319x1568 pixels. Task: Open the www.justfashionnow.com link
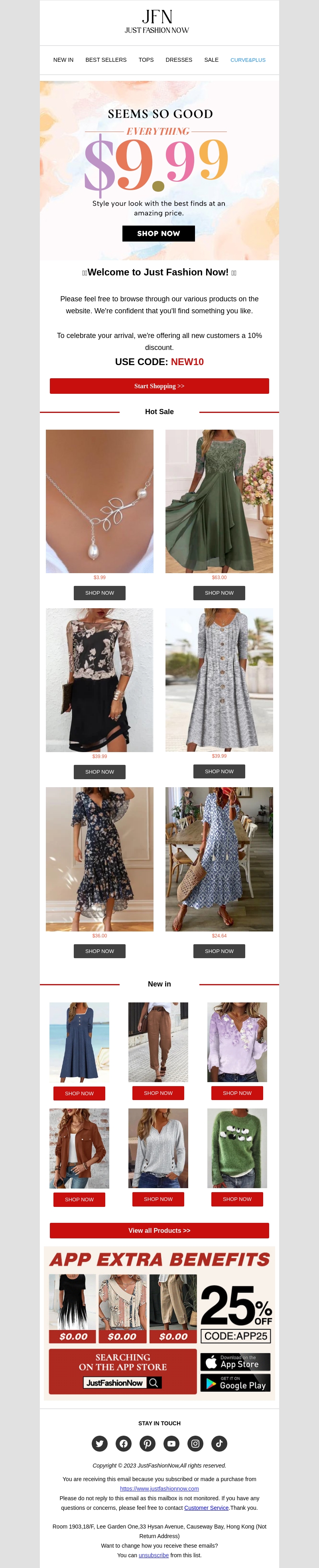tap(159, 1488)
